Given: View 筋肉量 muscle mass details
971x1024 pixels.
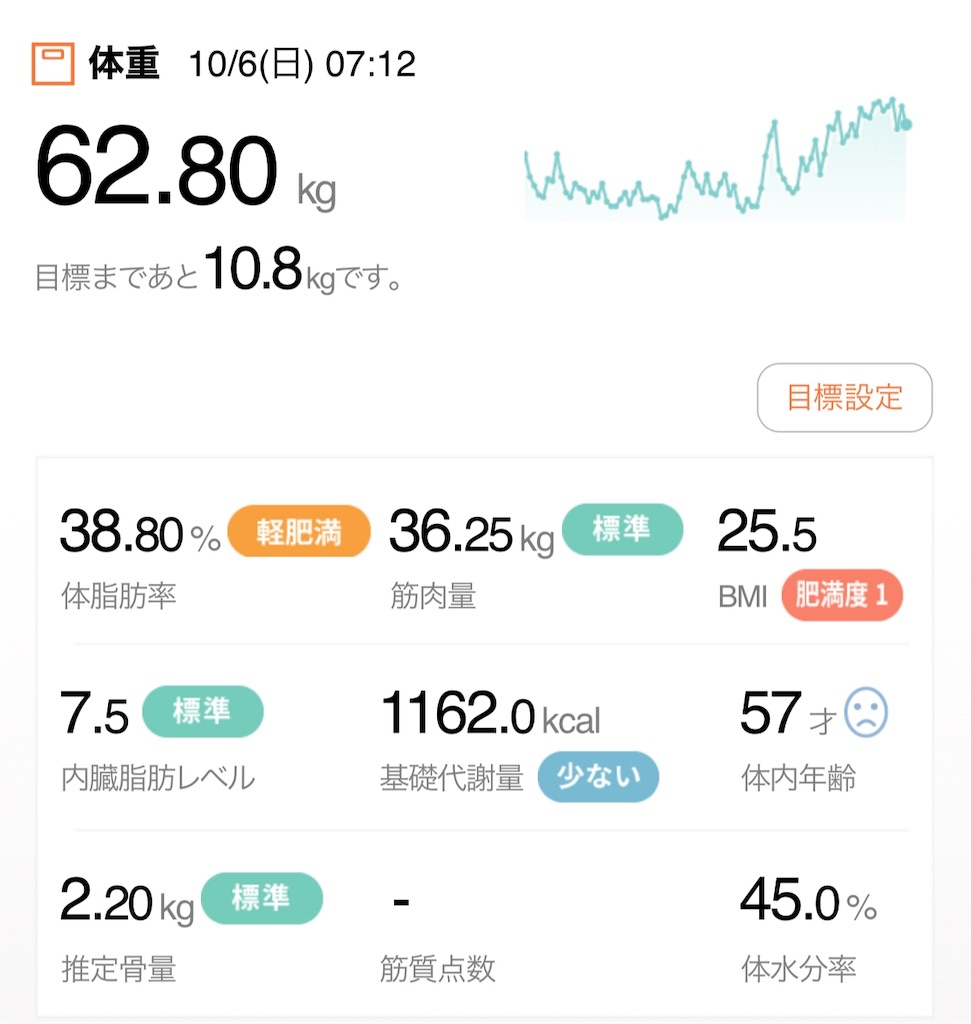Looking at the screenshot, I should pos(535,559).
